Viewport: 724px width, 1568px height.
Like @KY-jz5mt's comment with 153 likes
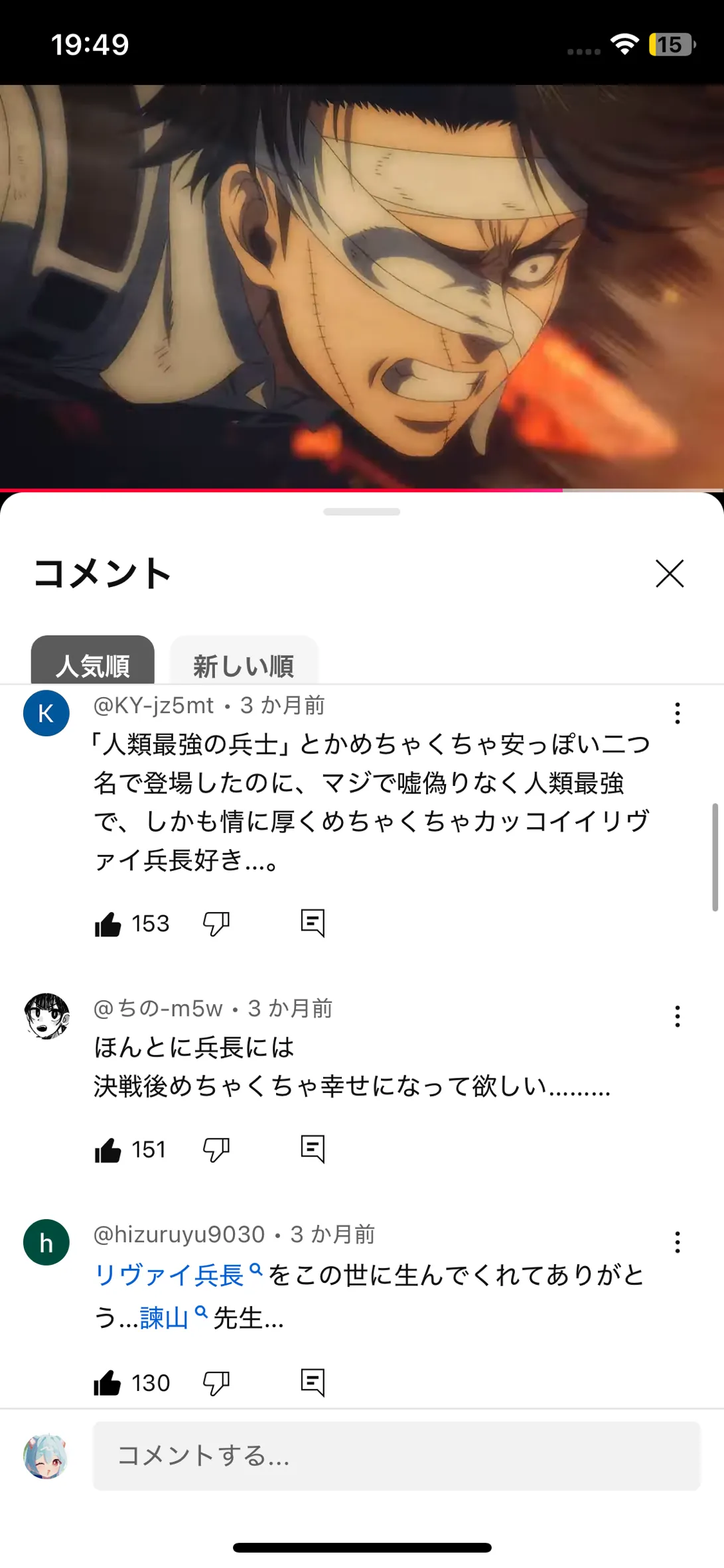[x=108, y=924]
